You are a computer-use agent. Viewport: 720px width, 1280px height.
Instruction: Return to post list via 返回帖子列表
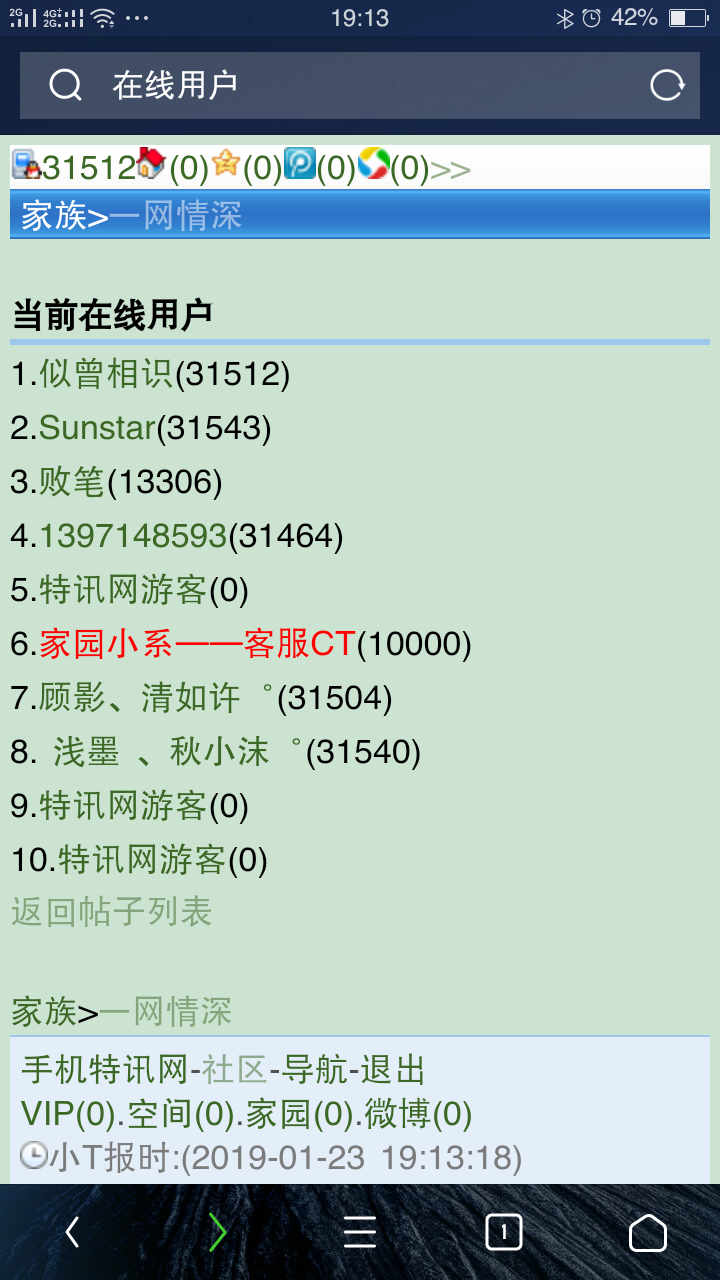tap(112, 912)
